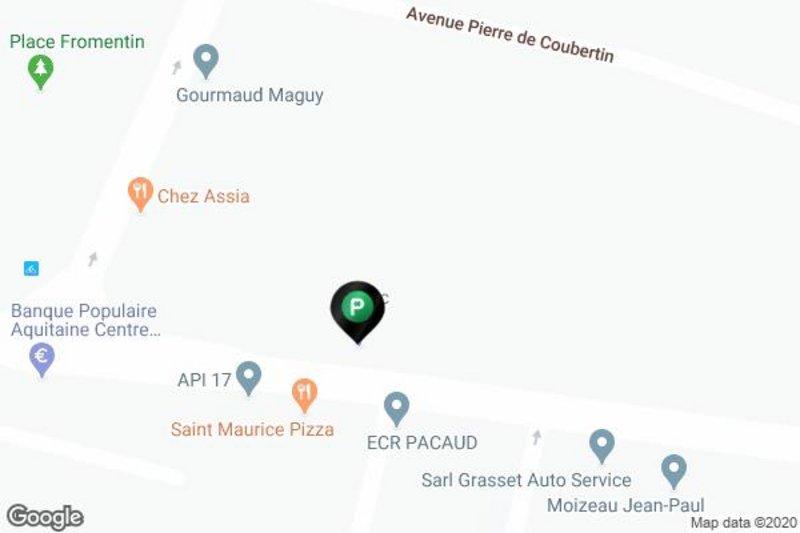Select the Saint Maurice Pizza pin
Screen dimensions: 800x533
point(304,394)
